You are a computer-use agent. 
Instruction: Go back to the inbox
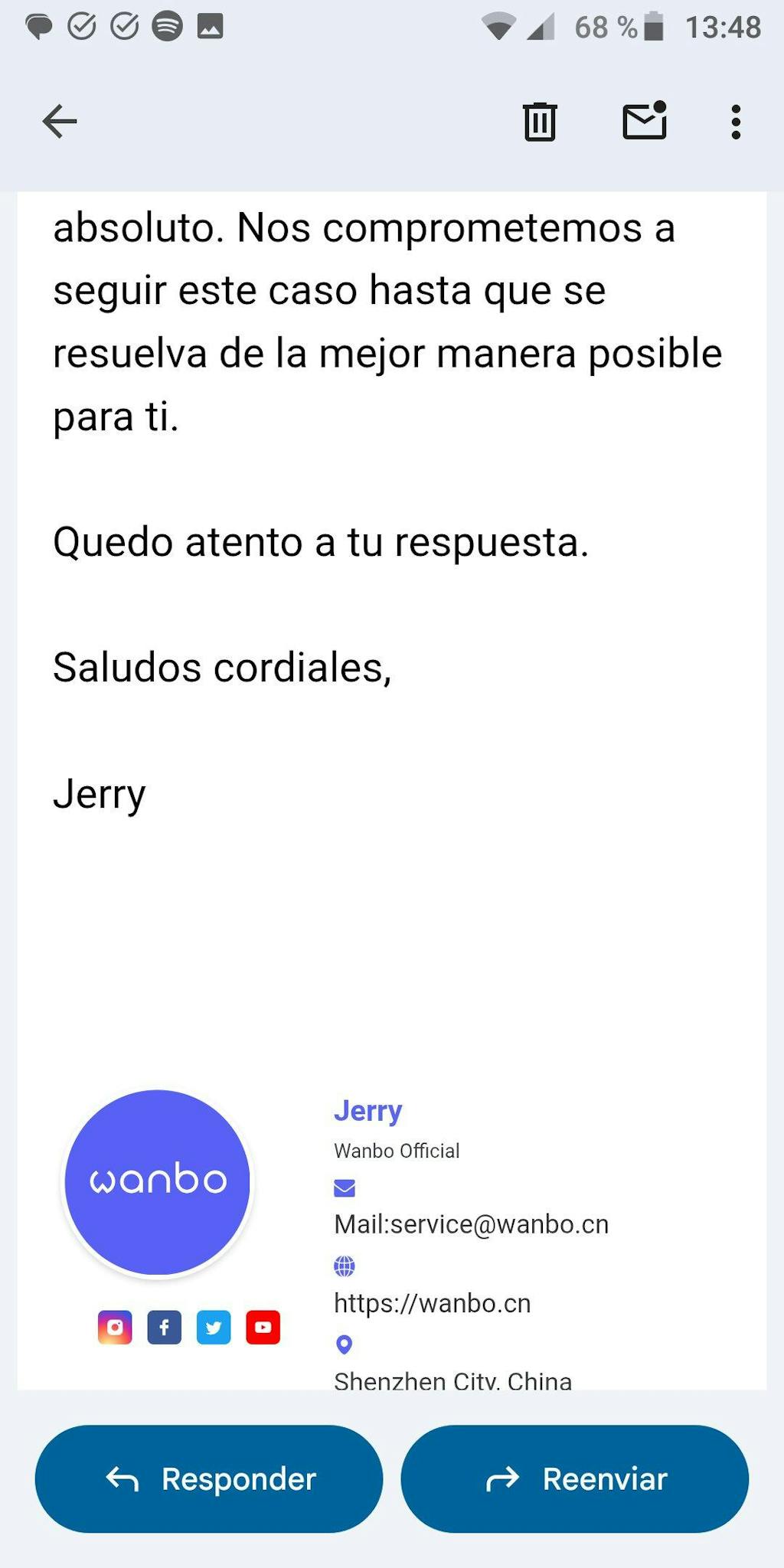pyautogui.click(x=60, y=121)
